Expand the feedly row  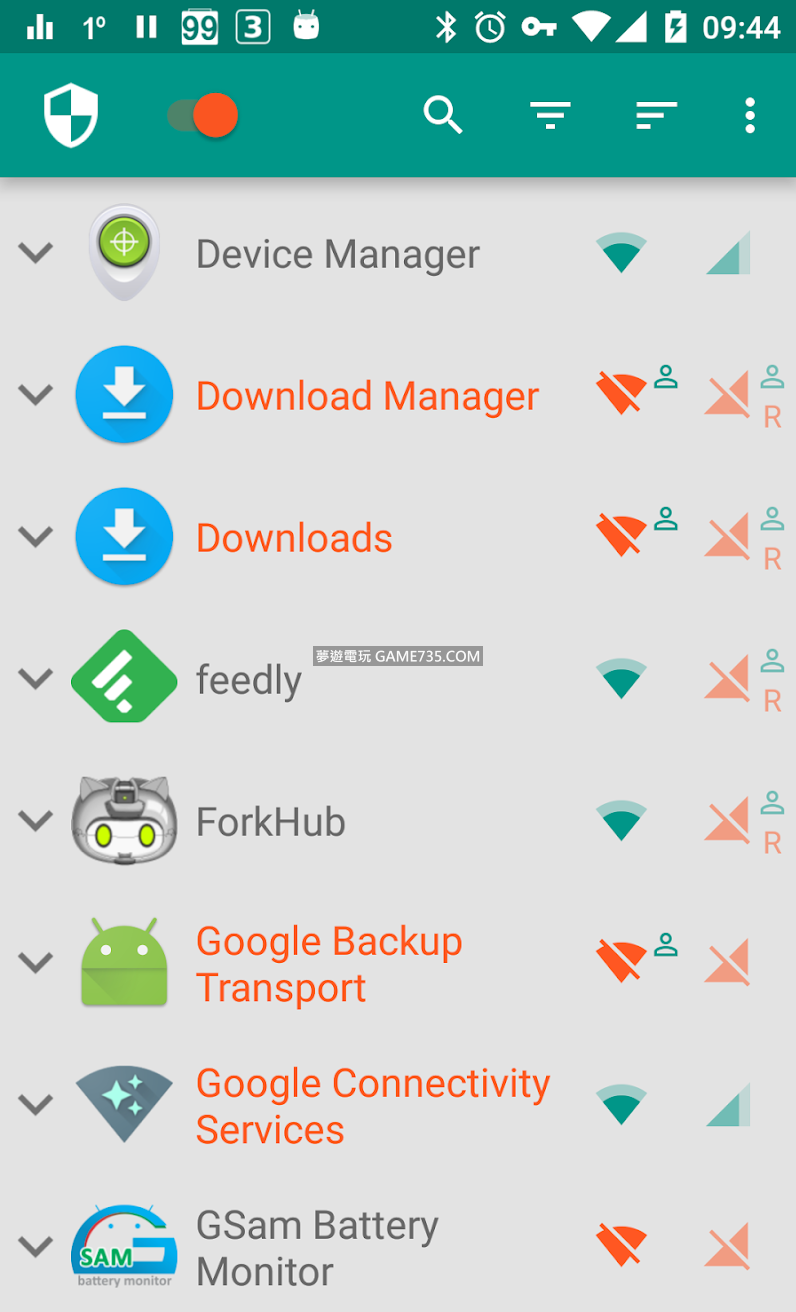(36, 679)
